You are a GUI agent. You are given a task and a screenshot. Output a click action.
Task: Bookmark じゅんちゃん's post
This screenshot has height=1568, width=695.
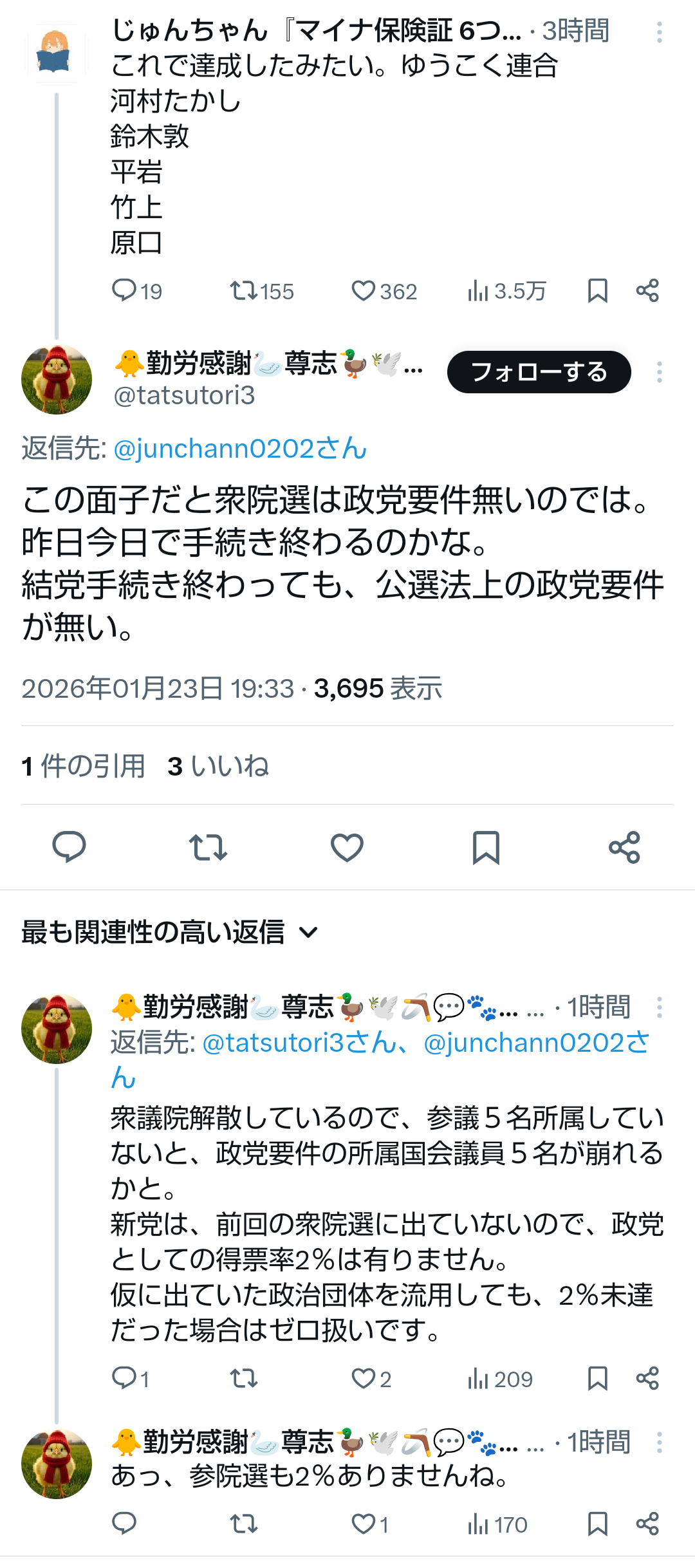pyautogui.click(x=597, y=291)
